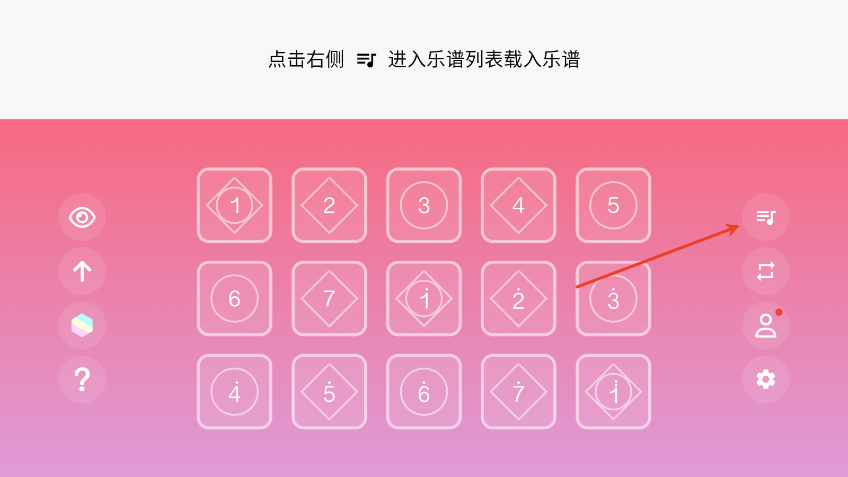This screenshot has height=477, width=848.
Task: Play the note 2 pad
Action: point(329,205)
